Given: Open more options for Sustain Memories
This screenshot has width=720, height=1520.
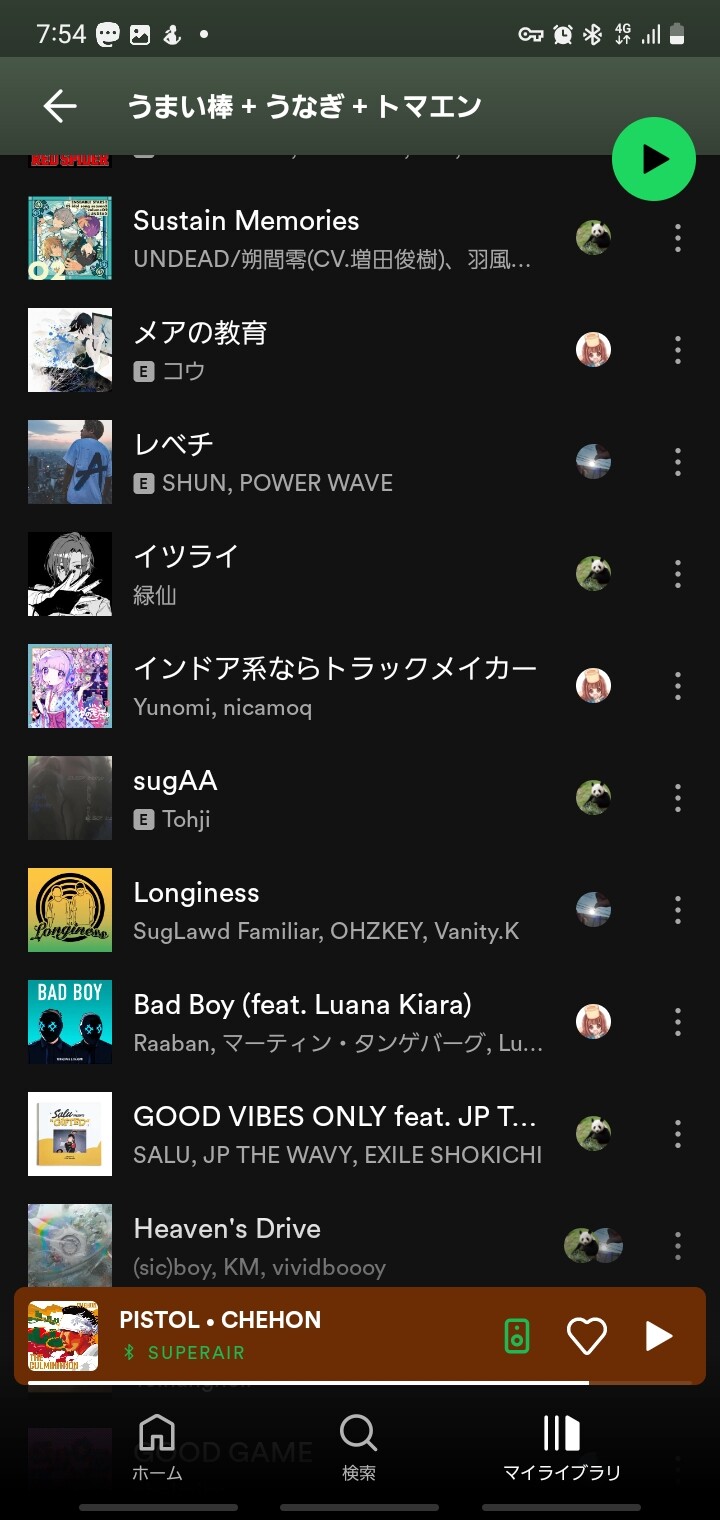Looking at the screenshot, I should point(678,238).
